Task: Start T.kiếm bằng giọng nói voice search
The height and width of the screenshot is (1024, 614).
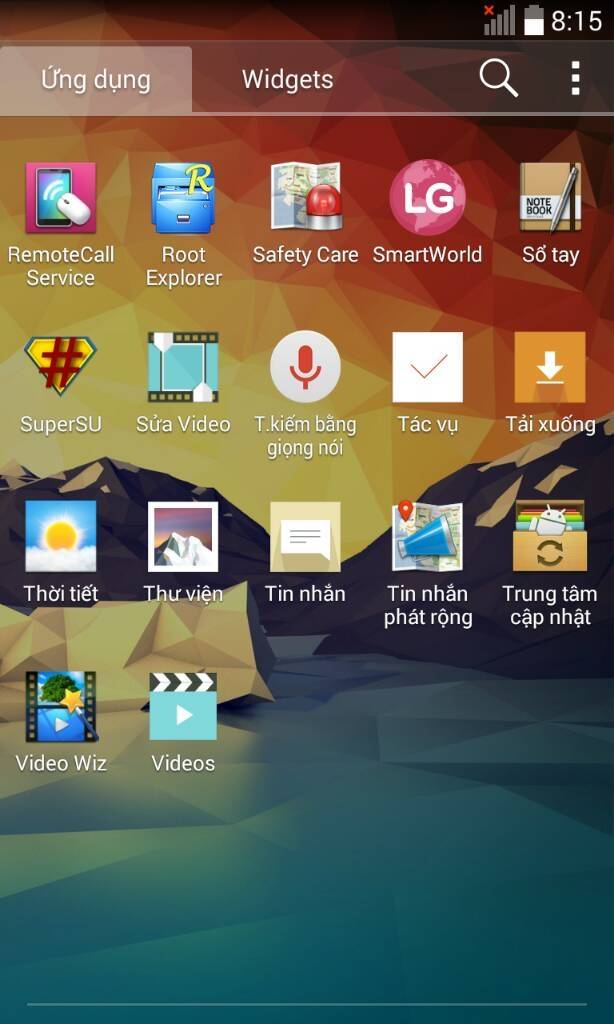Action: [305, 368]
